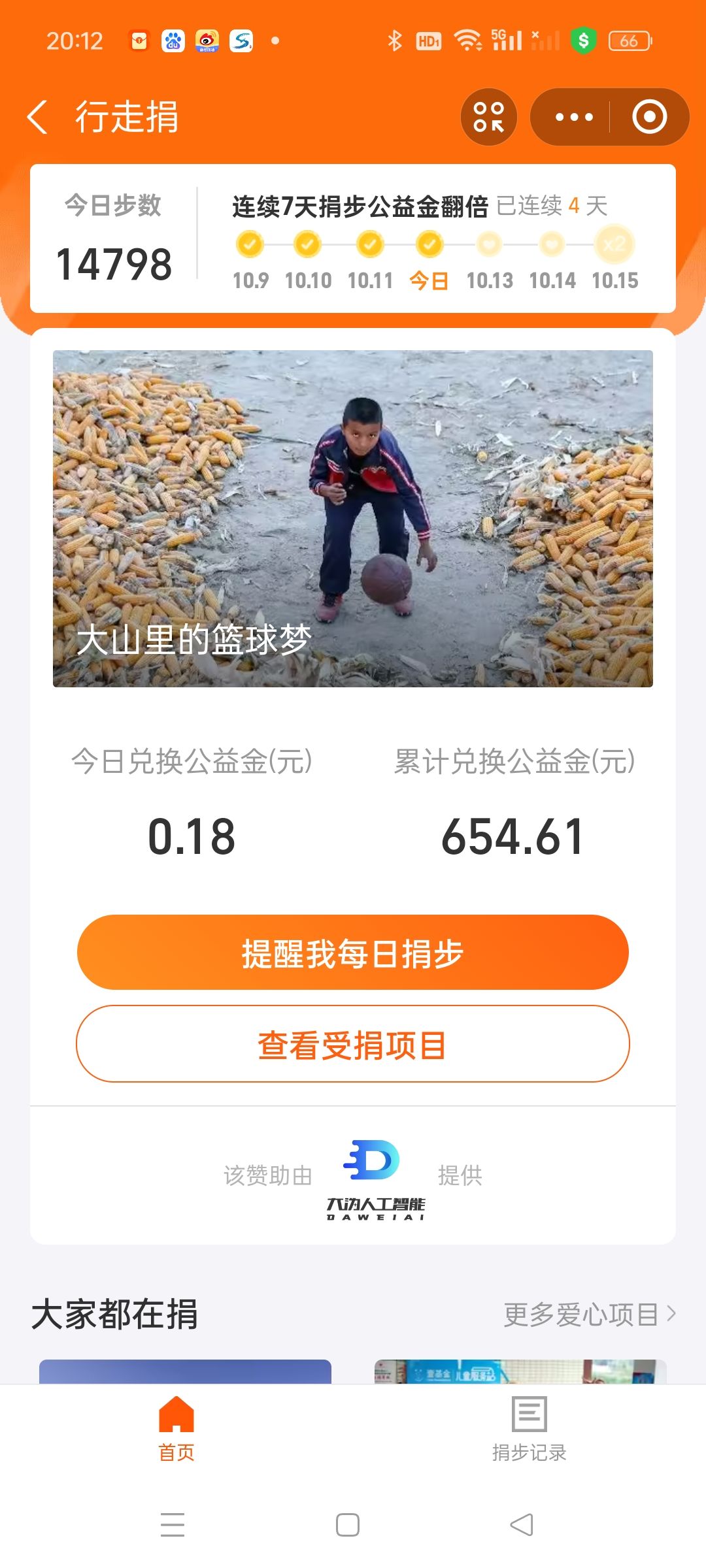Open the three-dot more options menu

click(x=573, y=118)
